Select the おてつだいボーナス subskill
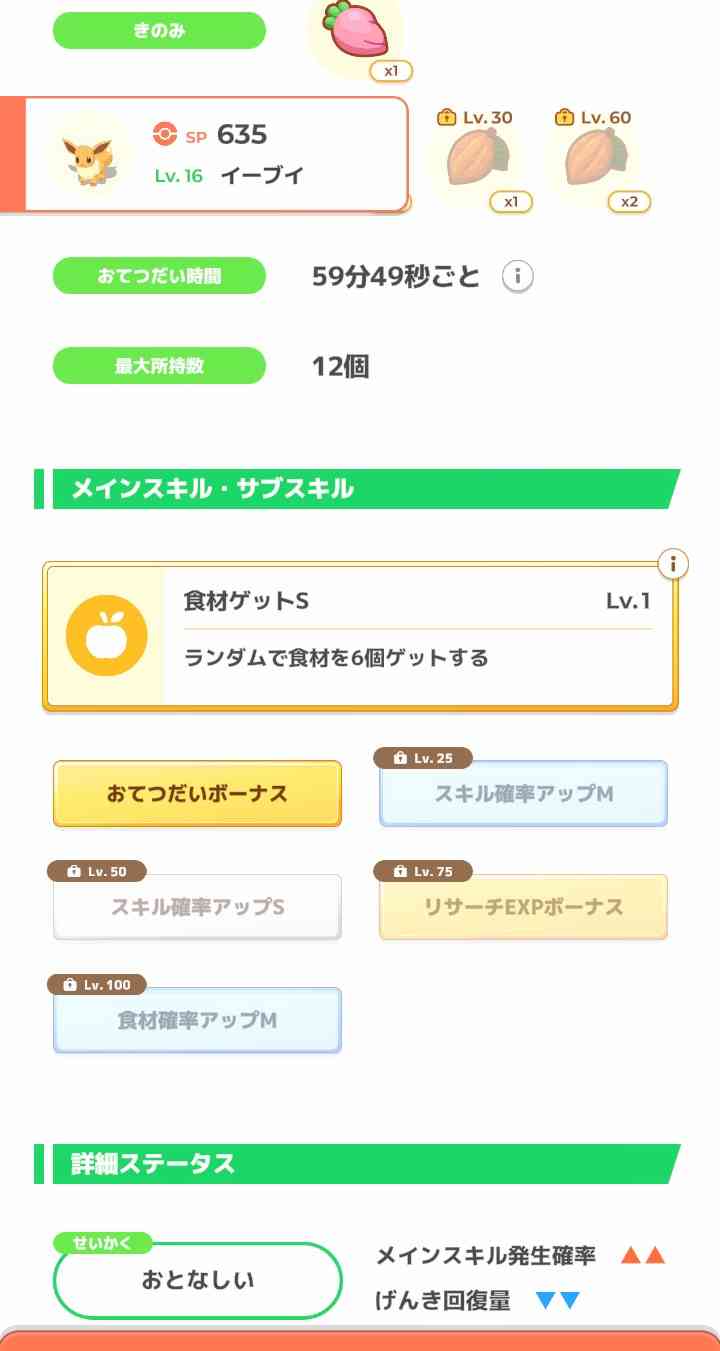720x1351 pixels. click(196, 793)
